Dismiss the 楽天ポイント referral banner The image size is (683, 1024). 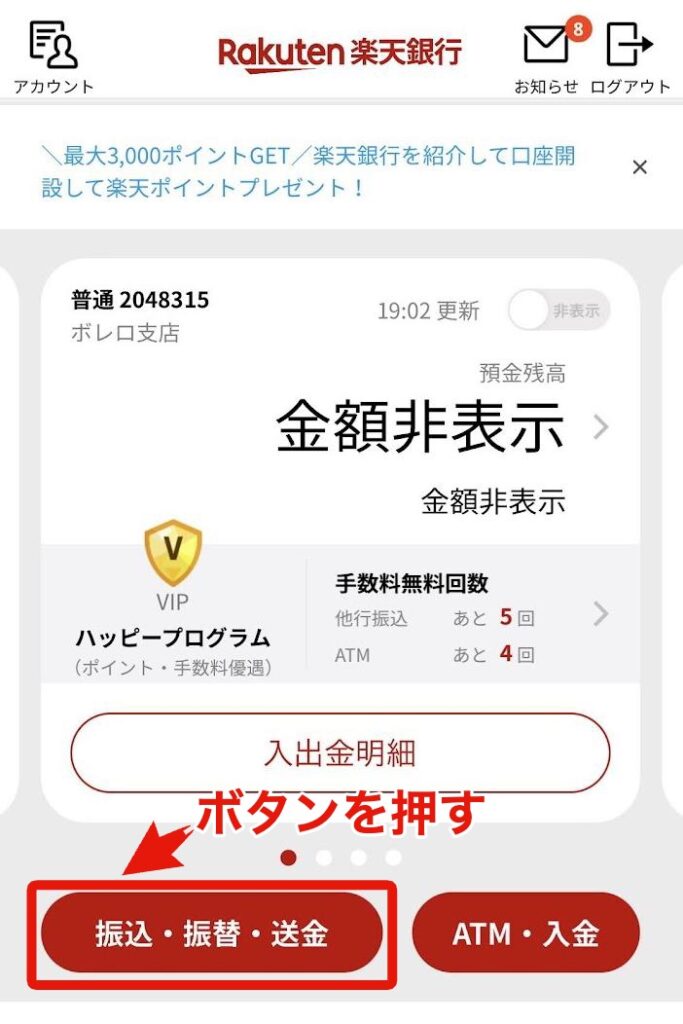(x=640, y=167)
